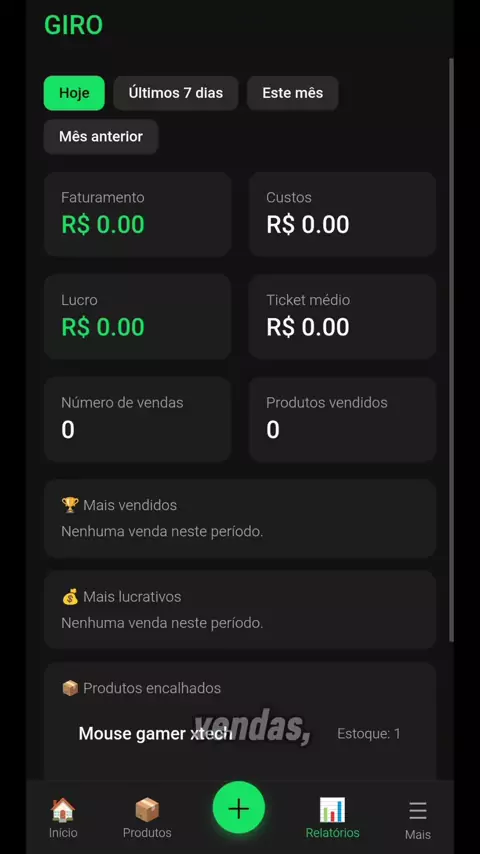The height and width of the screenshot is (854, 480).
Task: Open the Produtos tab
Action: tap(147, 818)
